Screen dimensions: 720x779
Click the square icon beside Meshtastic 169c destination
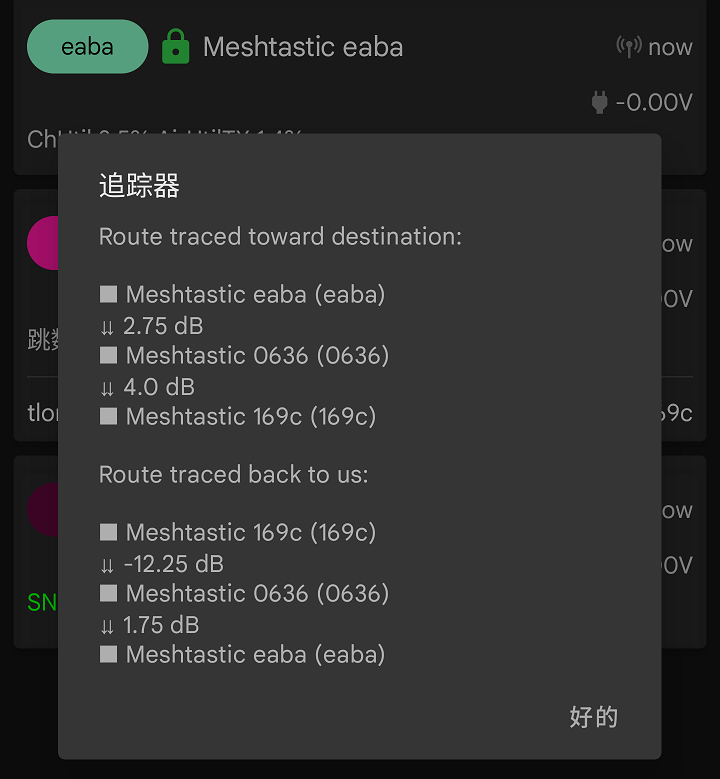pyautogui.click(x=107, y=416)
